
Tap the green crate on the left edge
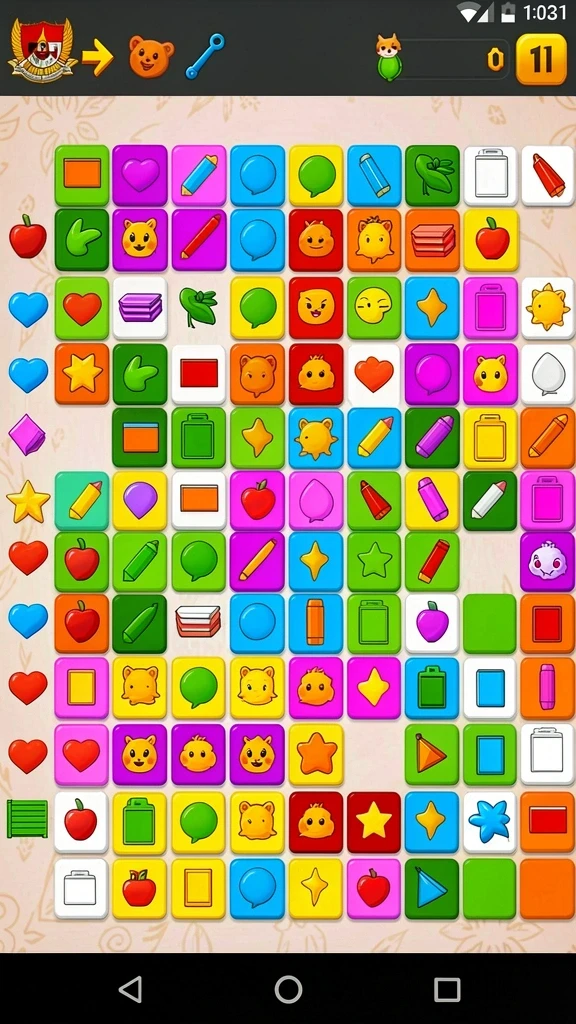27,819
